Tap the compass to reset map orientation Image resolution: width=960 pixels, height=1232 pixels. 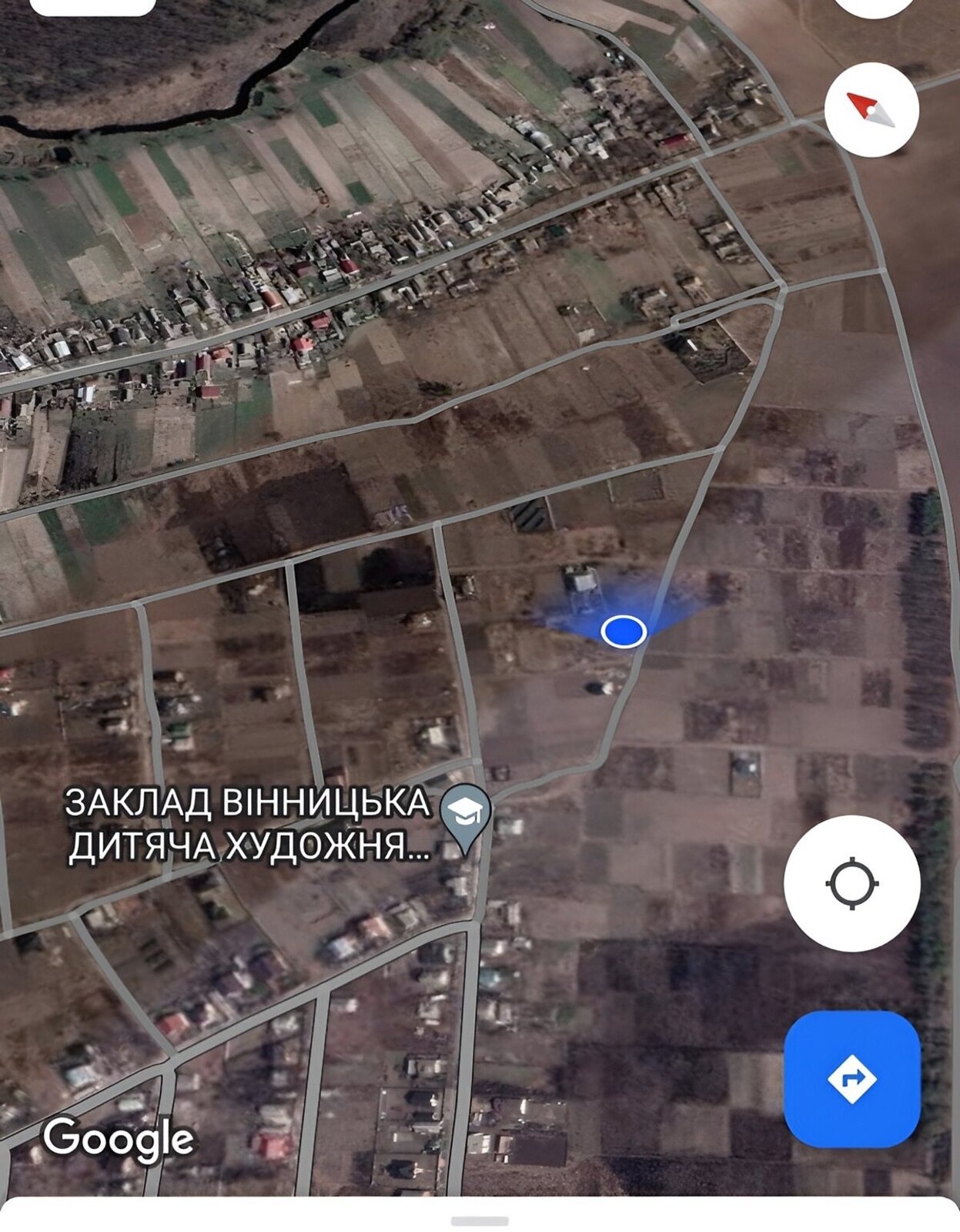pos(871,110)
